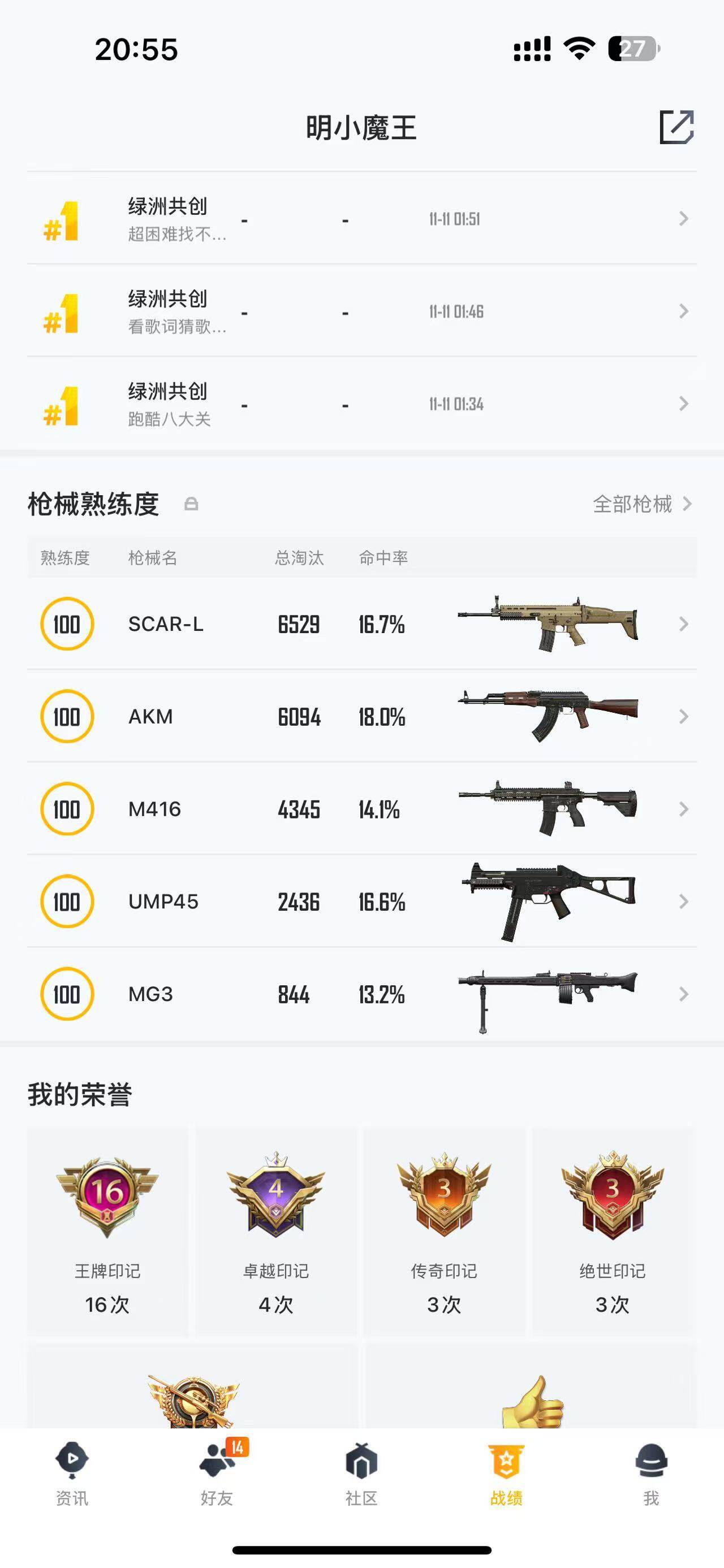Switch to the 社区 tab

coord(361,1474)
